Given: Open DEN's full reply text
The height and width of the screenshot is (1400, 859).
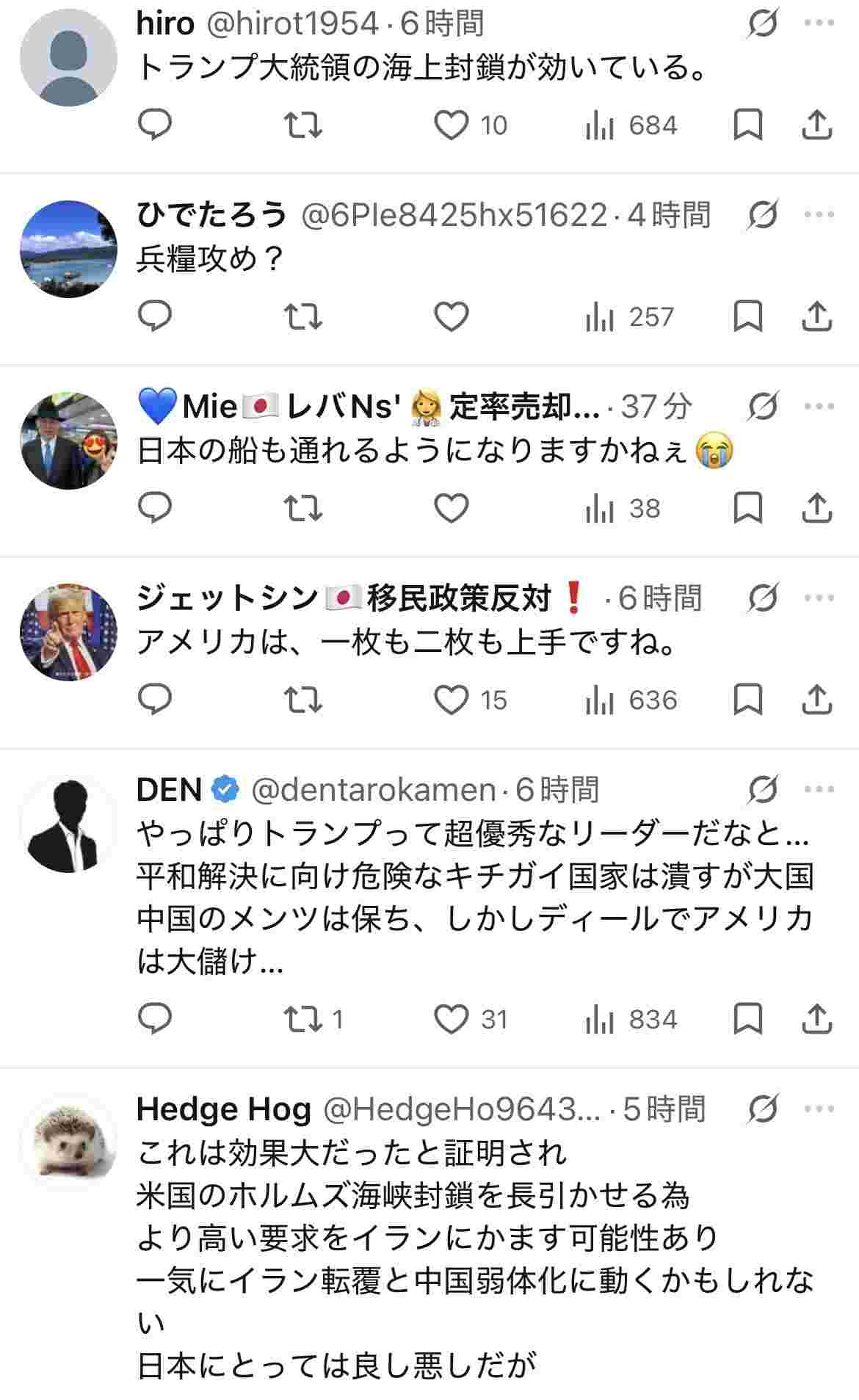Looking at the screenshot, I should click(x=474, y=897).
